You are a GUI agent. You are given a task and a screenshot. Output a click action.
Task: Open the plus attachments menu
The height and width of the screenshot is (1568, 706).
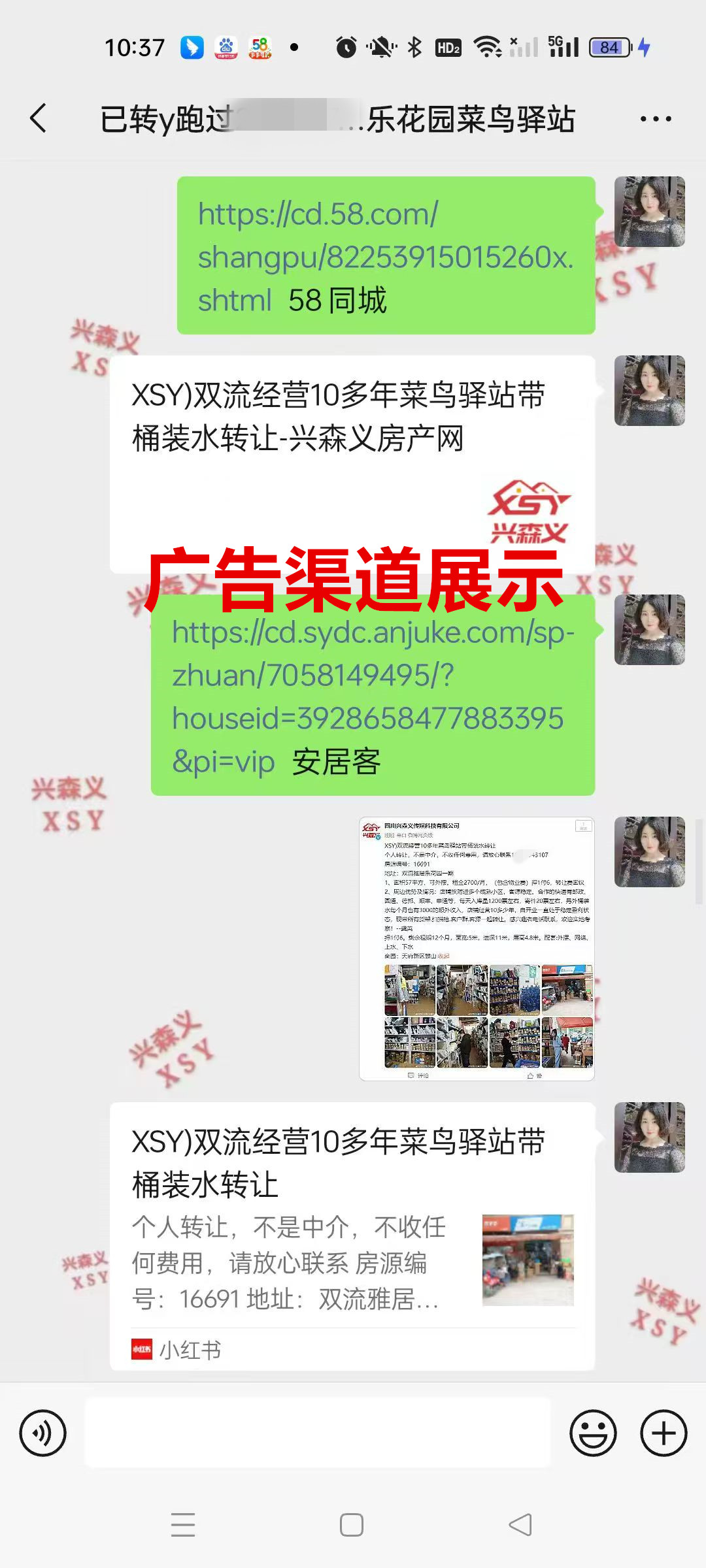pos(664,1433)
